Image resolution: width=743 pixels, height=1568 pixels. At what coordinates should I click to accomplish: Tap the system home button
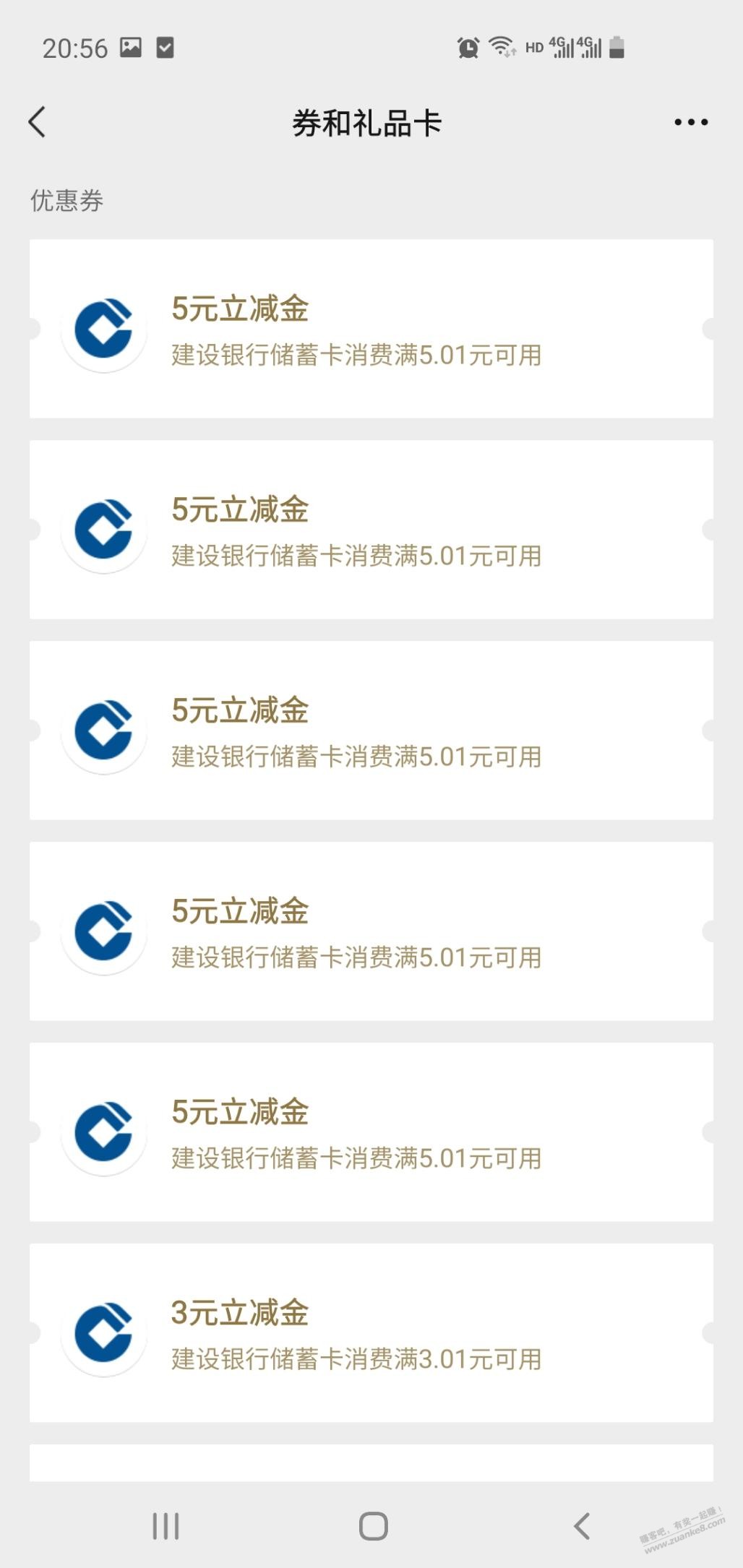(x=373, y=1526)
